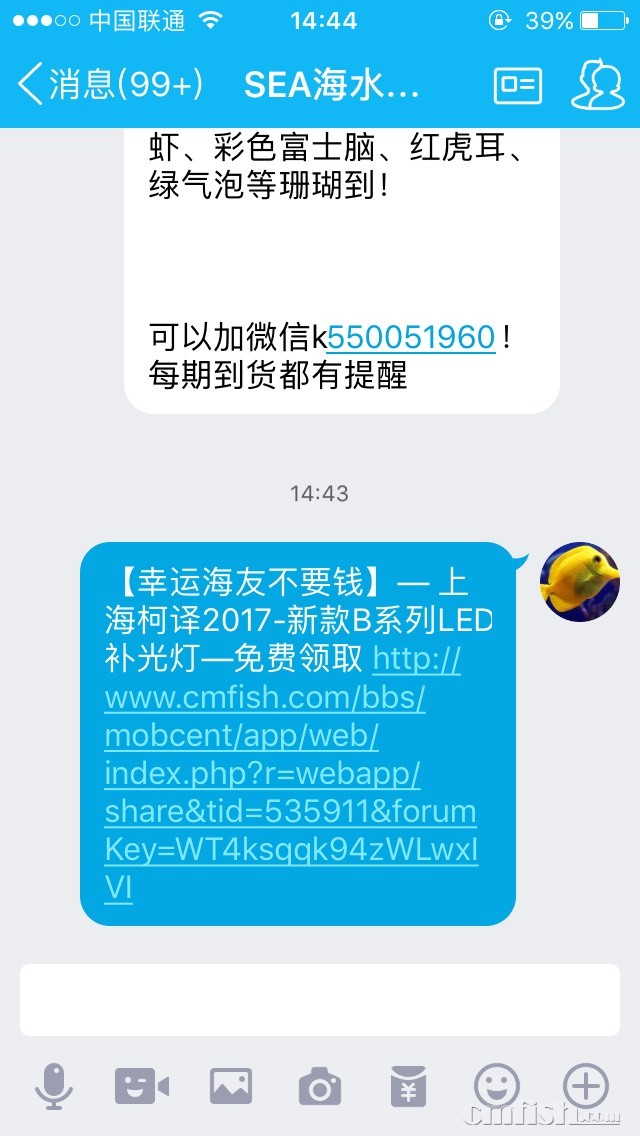Open the photo gallery picker icon

coord(231,1086)
